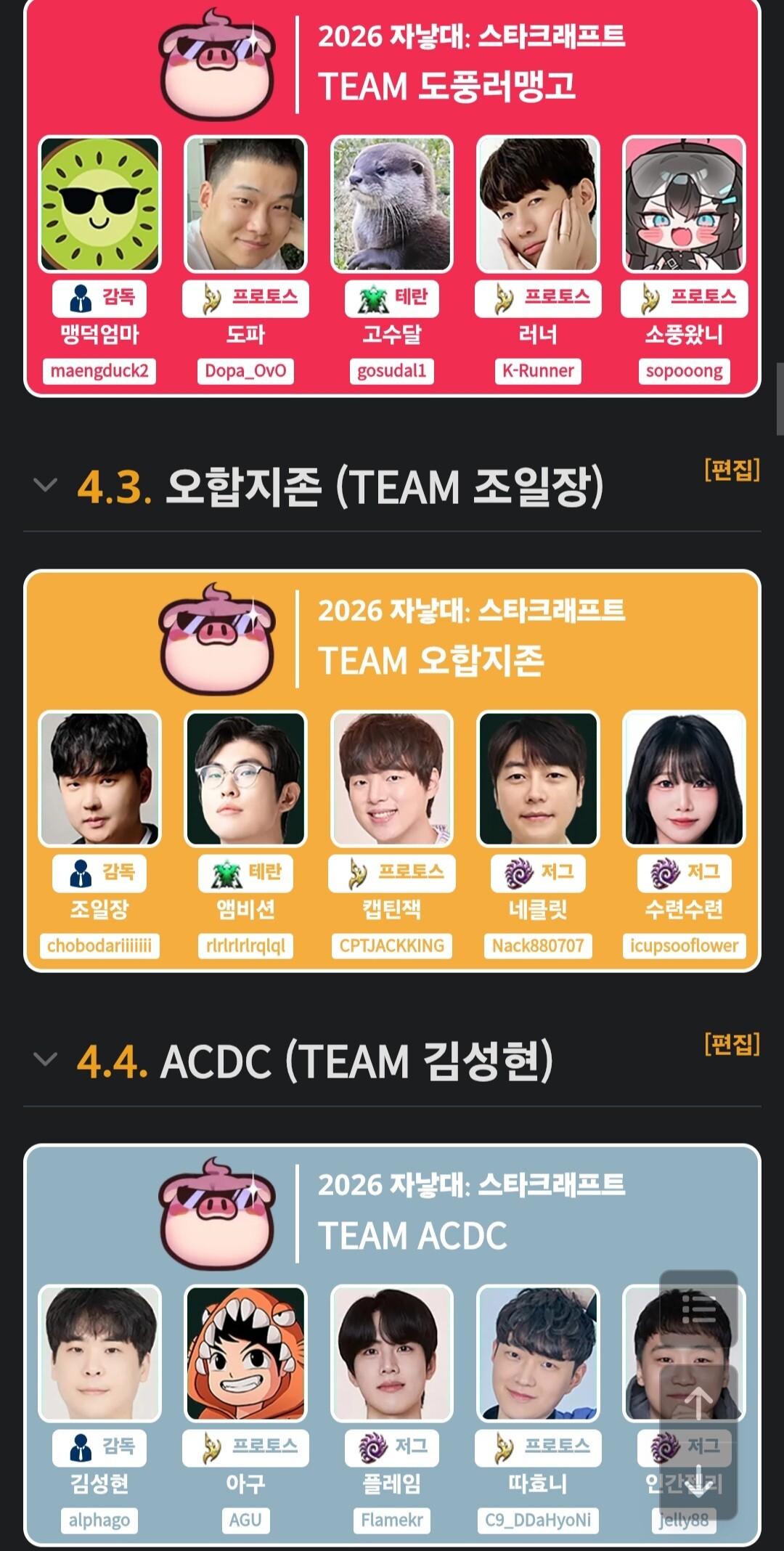Jump to top with the up arrow
This screenshot has width=784, height=1551.
(x=698, y=1403)
